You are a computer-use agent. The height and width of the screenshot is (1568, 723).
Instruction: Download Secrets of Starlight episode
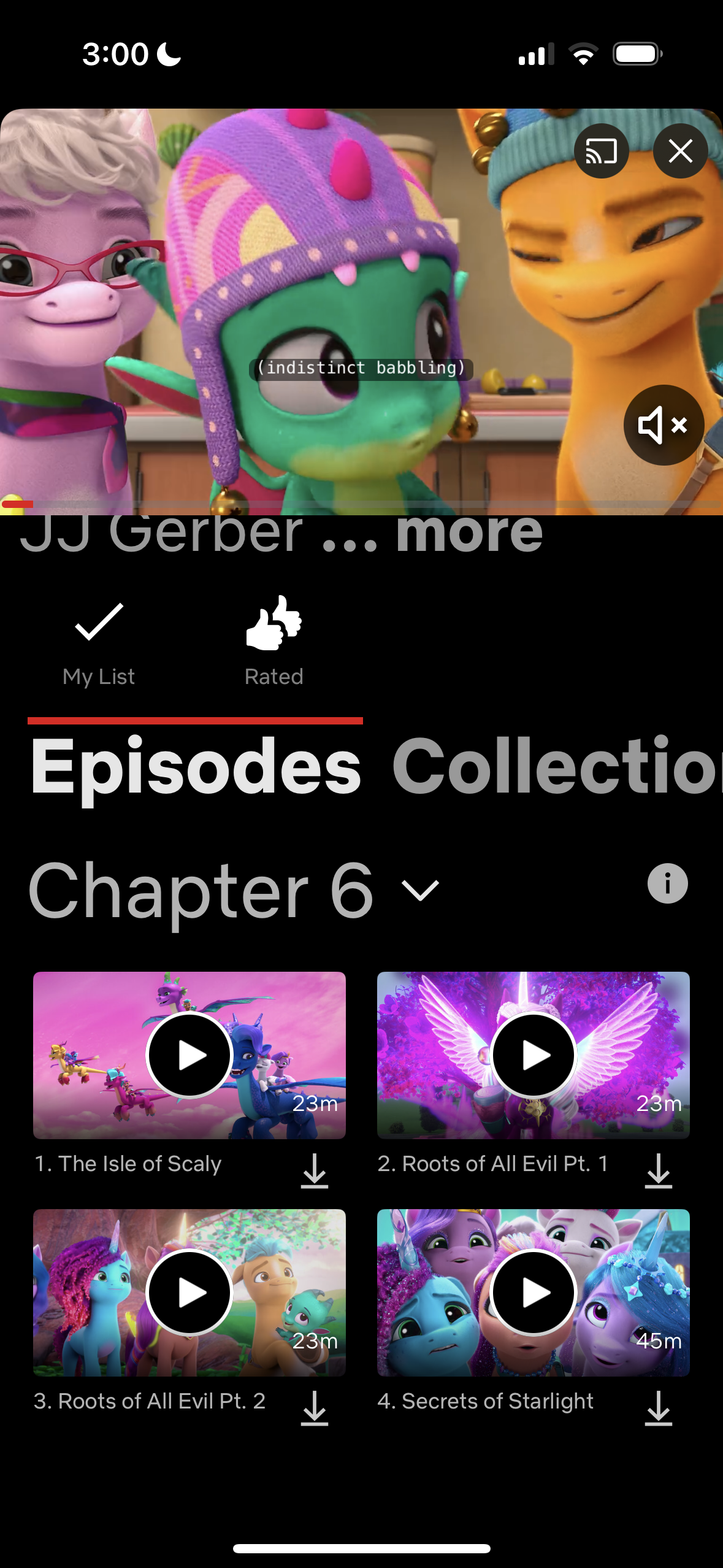tap(659, 1407)
